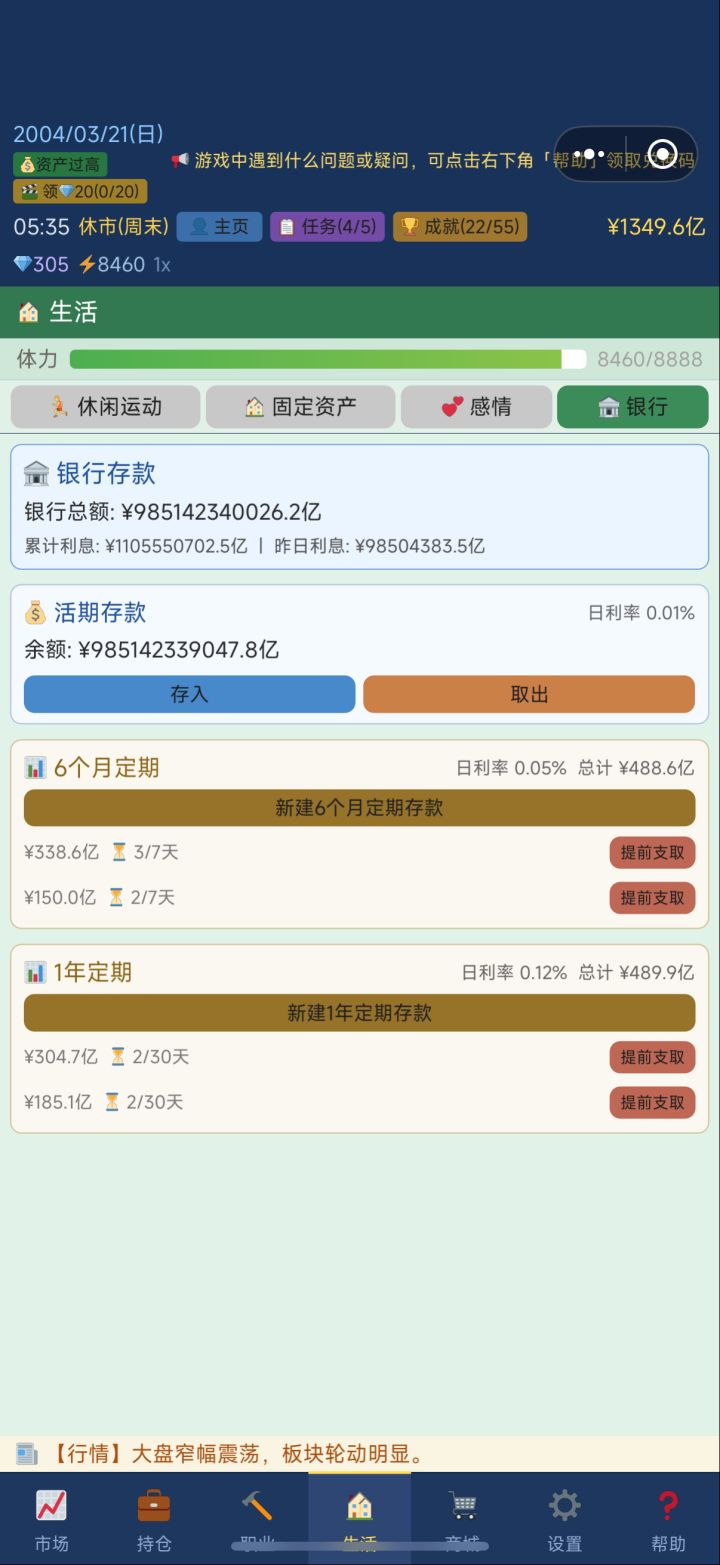Open the 休闲运动 leisure sports tab
The image size is (720, 1565).
coord(105,407)
